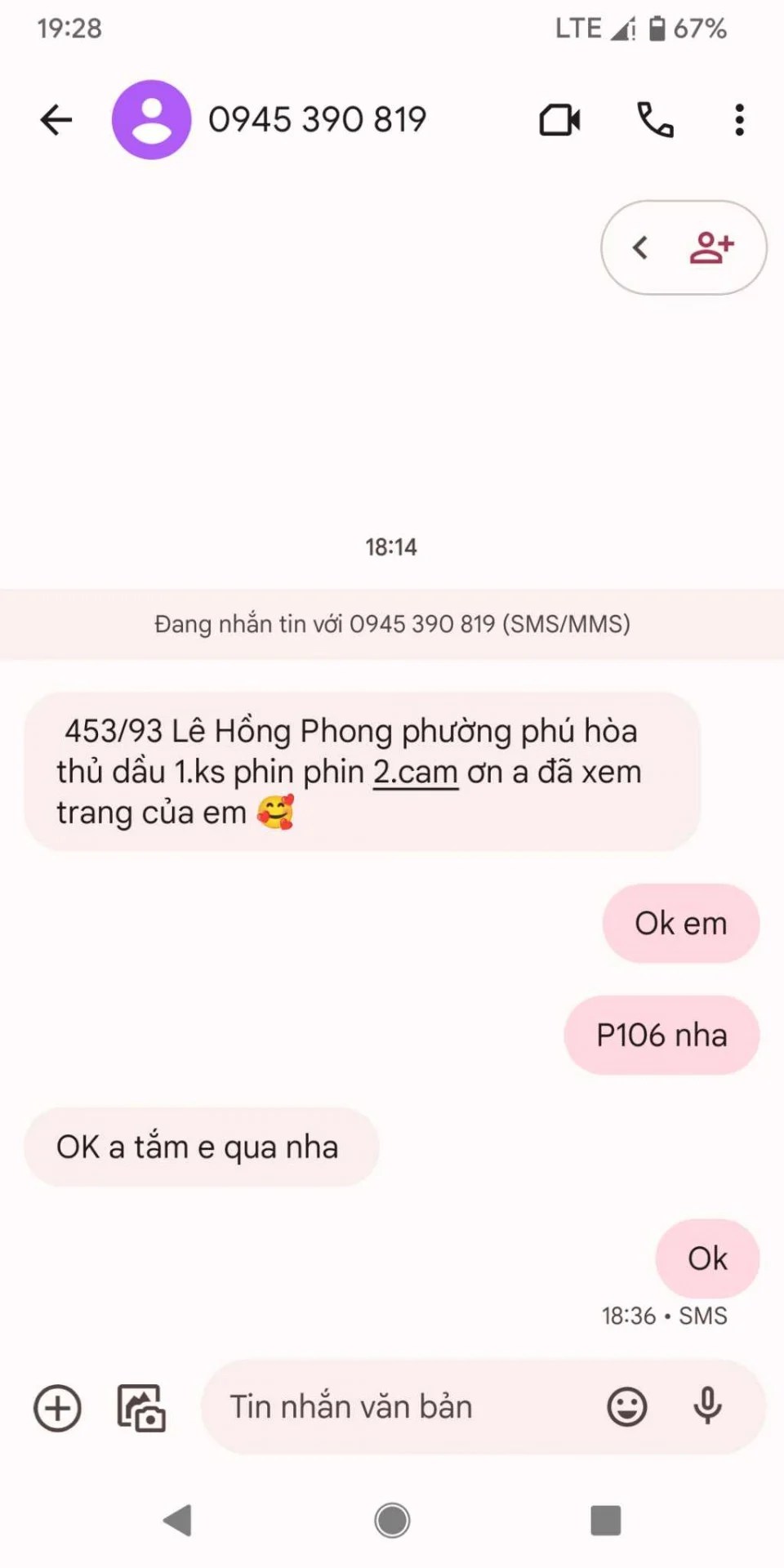The width and height of the screenshot is (784, 1568).
Task: Open the 2.cam link in message
Action: (x=415, y=772)
